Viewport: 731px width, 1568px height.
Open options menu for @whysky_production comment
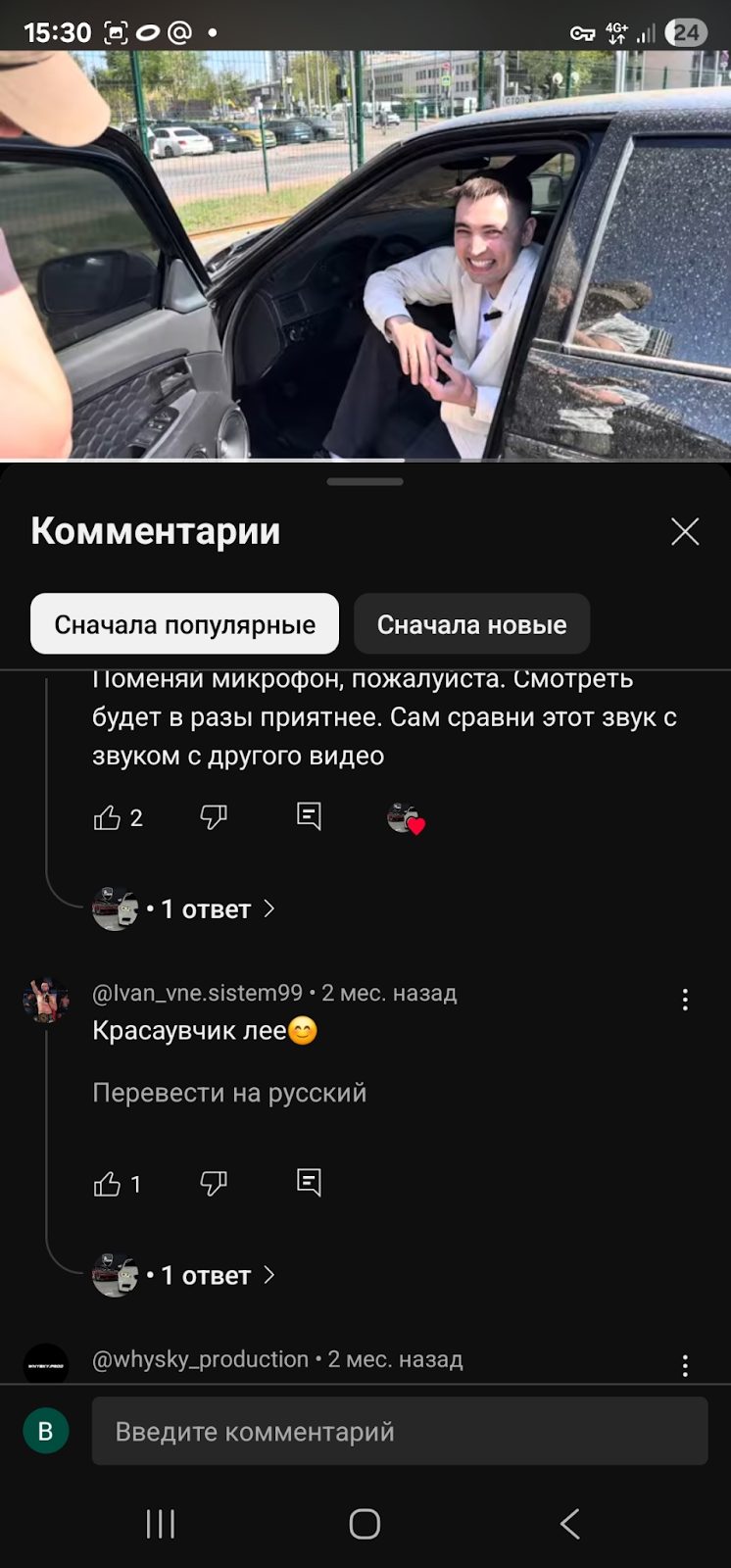[685, 1365]
